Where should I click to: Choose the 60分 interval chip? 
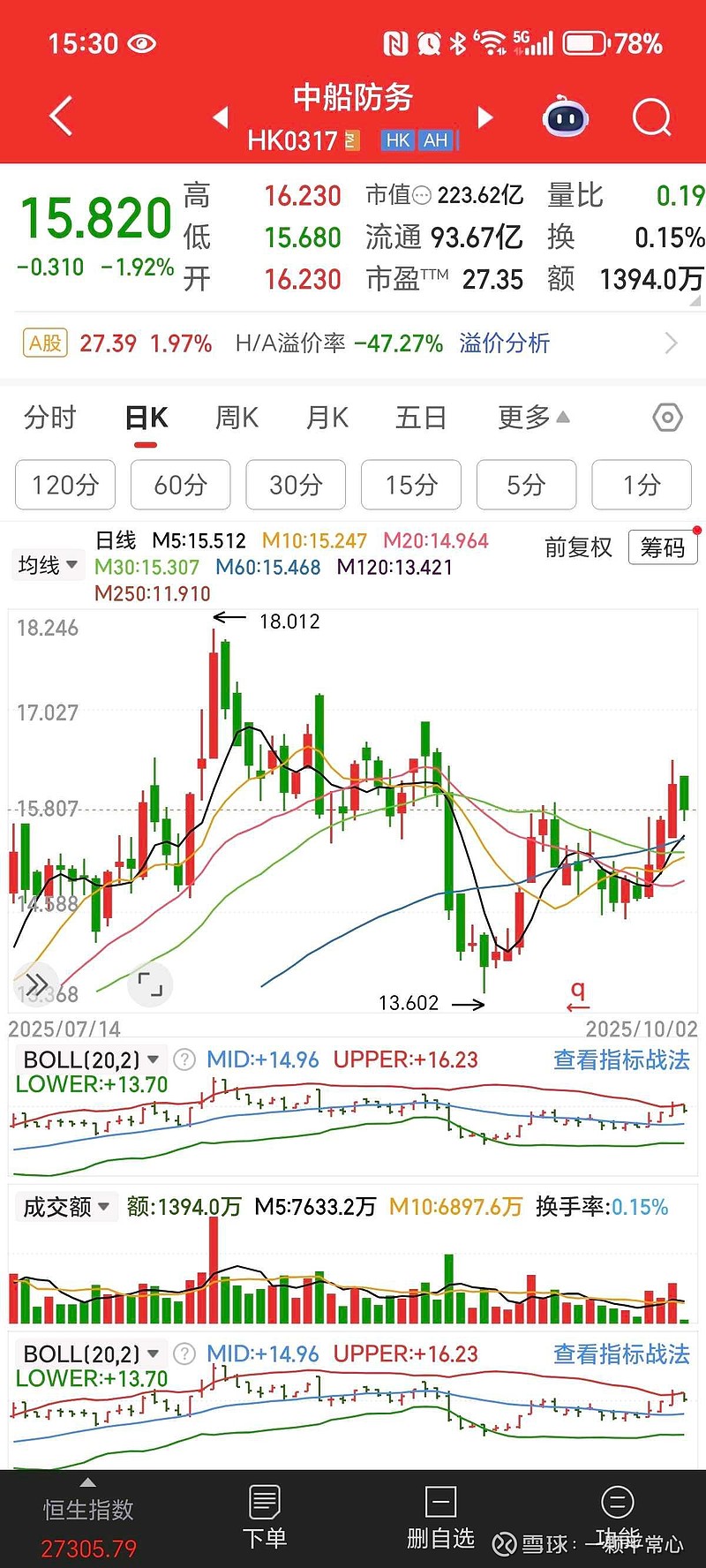(180, 485)
